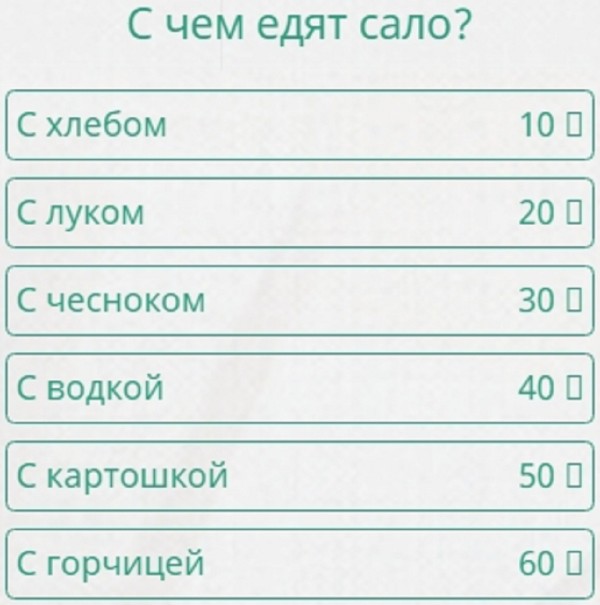Pick the 'С водкой' option

pos(300,388)
